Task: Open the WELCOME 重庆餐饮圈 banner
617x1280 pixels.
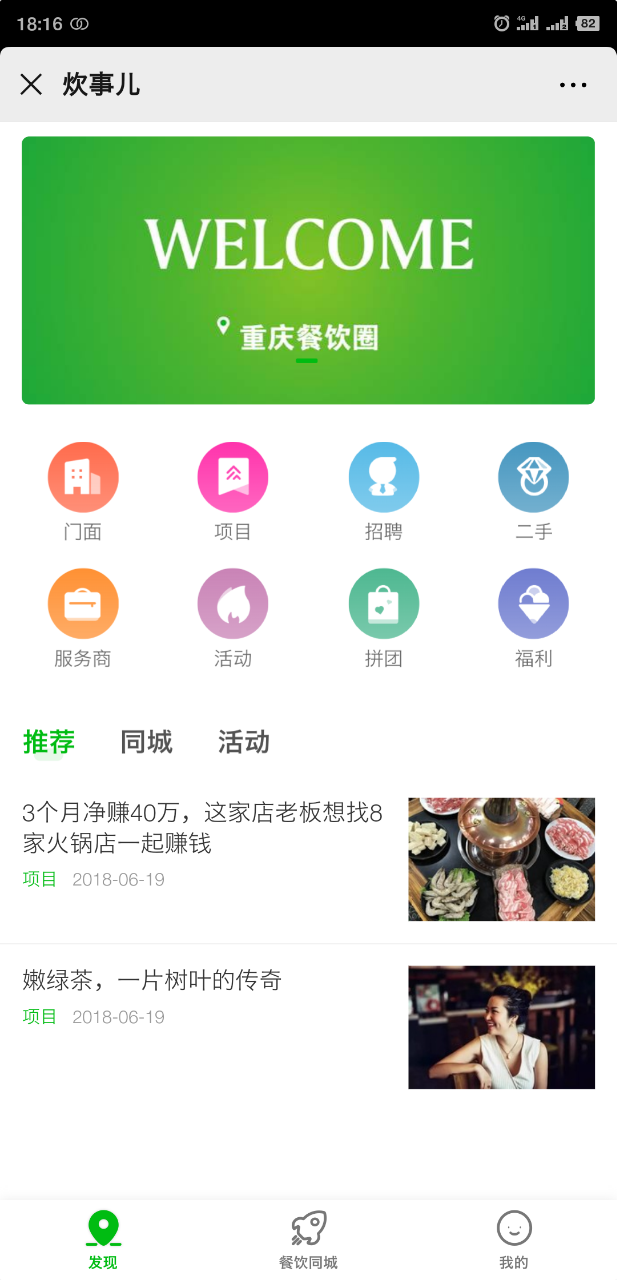Action: [x=308, y=270]
